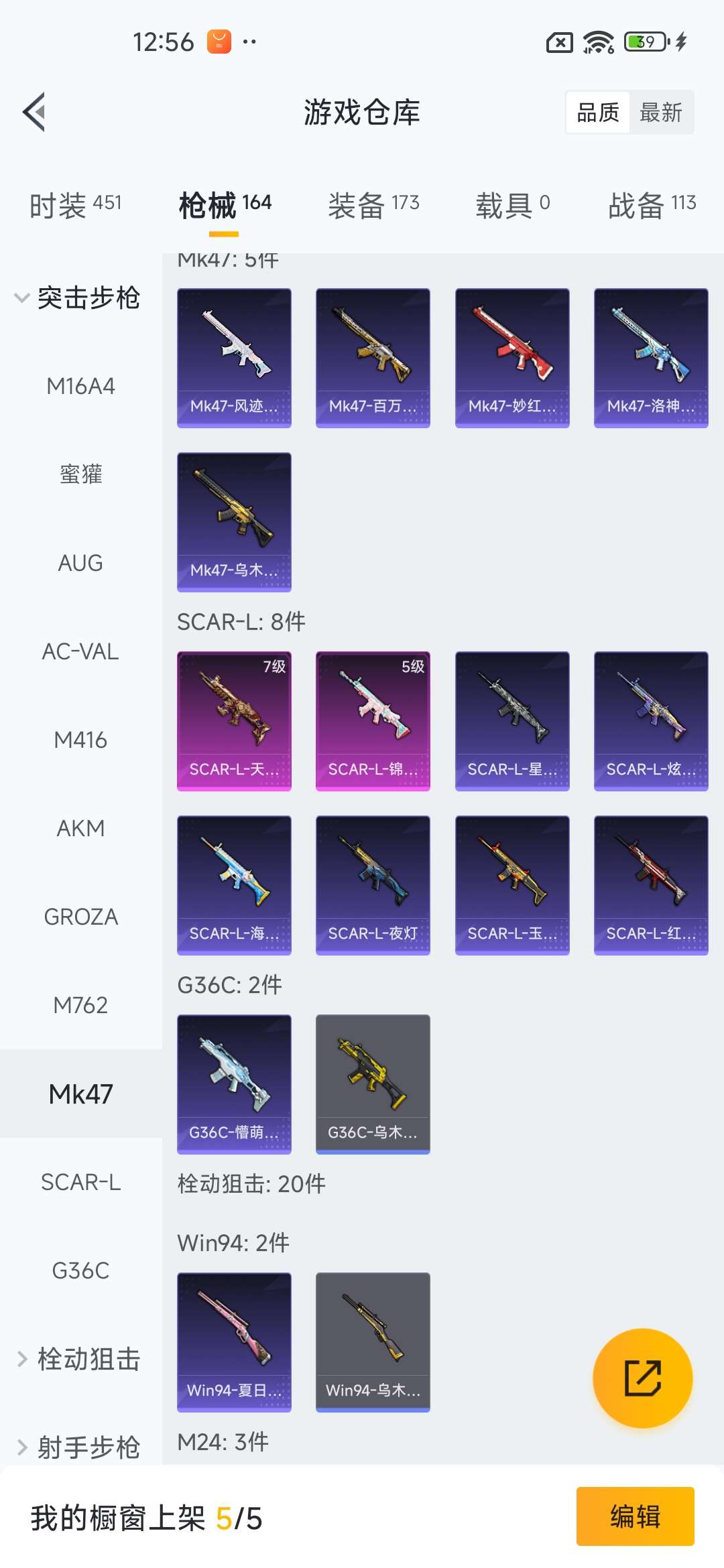
Task: Switch to the 装备 tab
Action: 373,205
